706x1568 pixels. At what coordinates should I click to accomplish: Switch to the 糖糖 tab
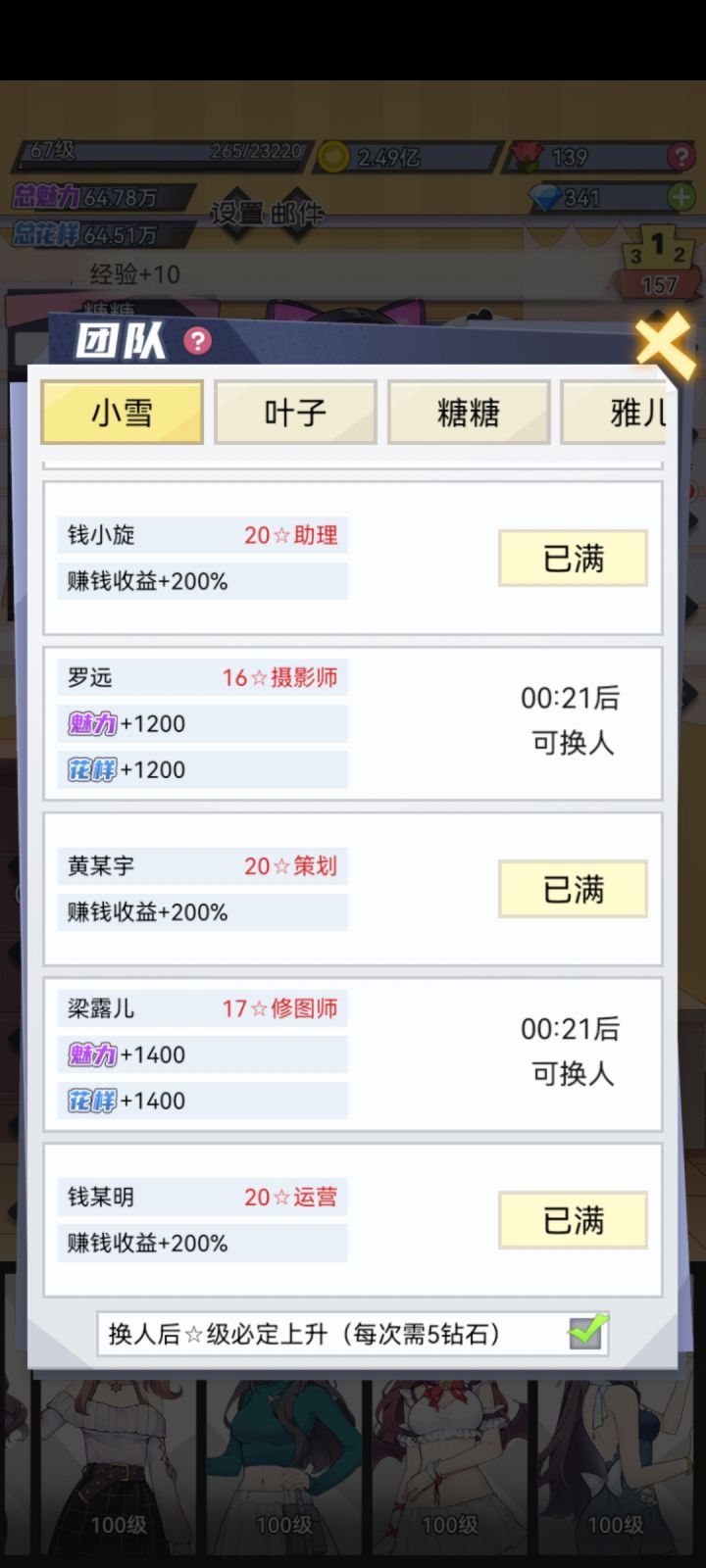(469, 413)
